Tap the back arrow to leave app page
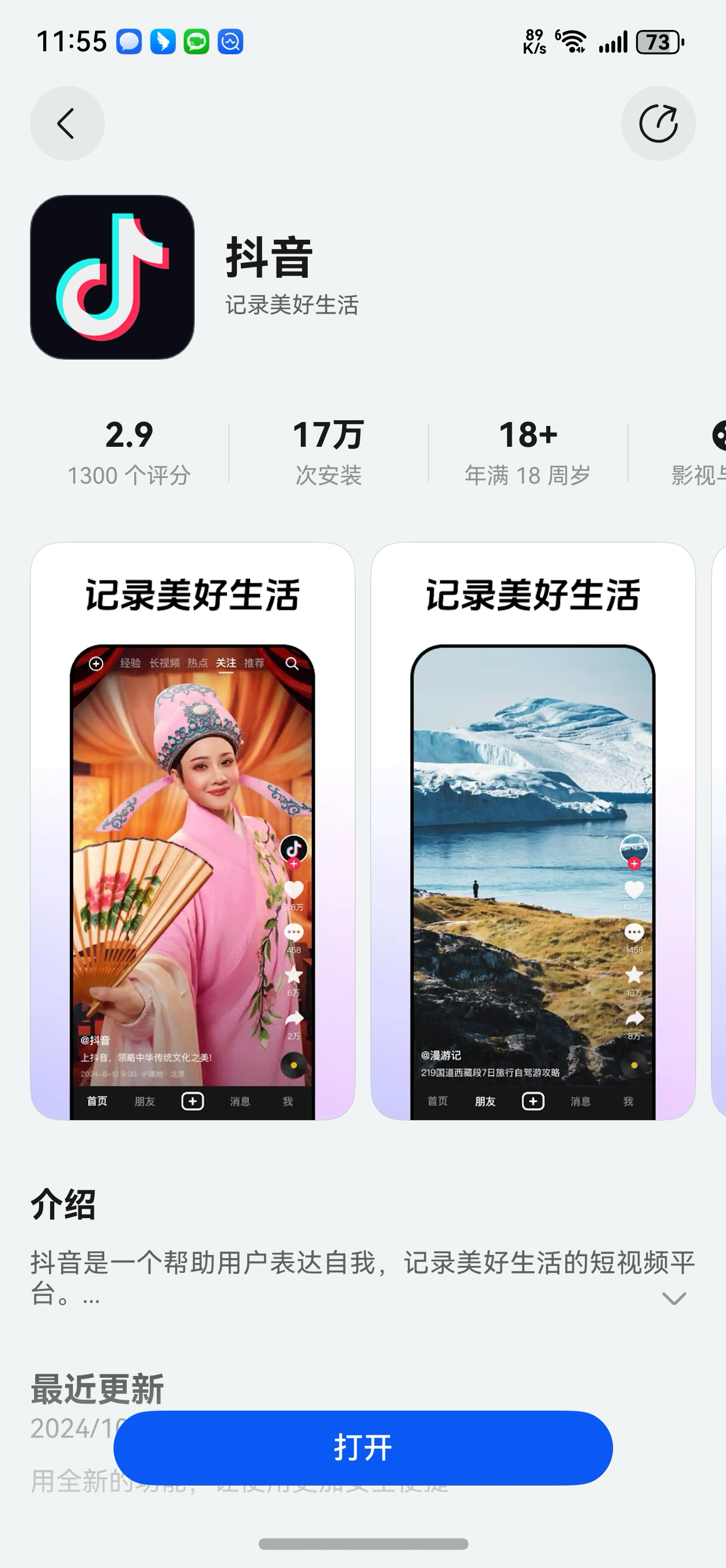Image resolution: width=726 pixels, height=1568 pixels. pos(67,123)
